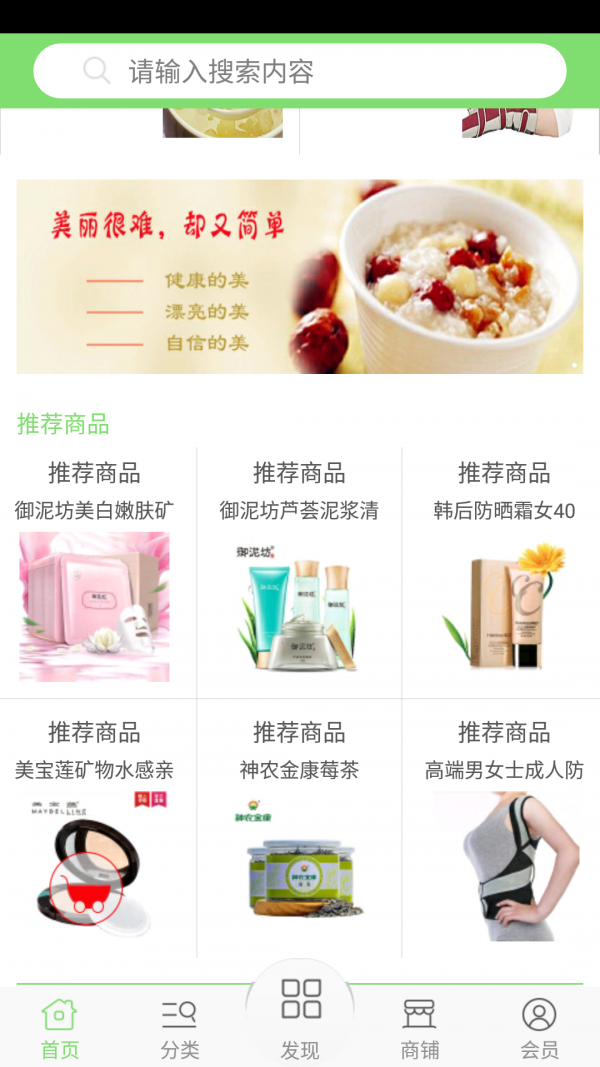600x1067 pixels.
Task: Switch to the 商铺 tab
Action: click(420, 1029)
